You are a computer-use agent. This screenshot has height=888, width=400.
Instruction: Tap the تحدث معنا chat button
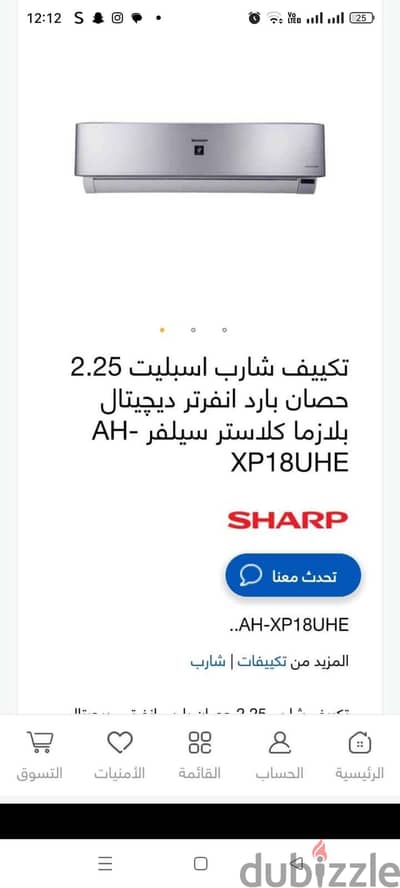(293, 575)
